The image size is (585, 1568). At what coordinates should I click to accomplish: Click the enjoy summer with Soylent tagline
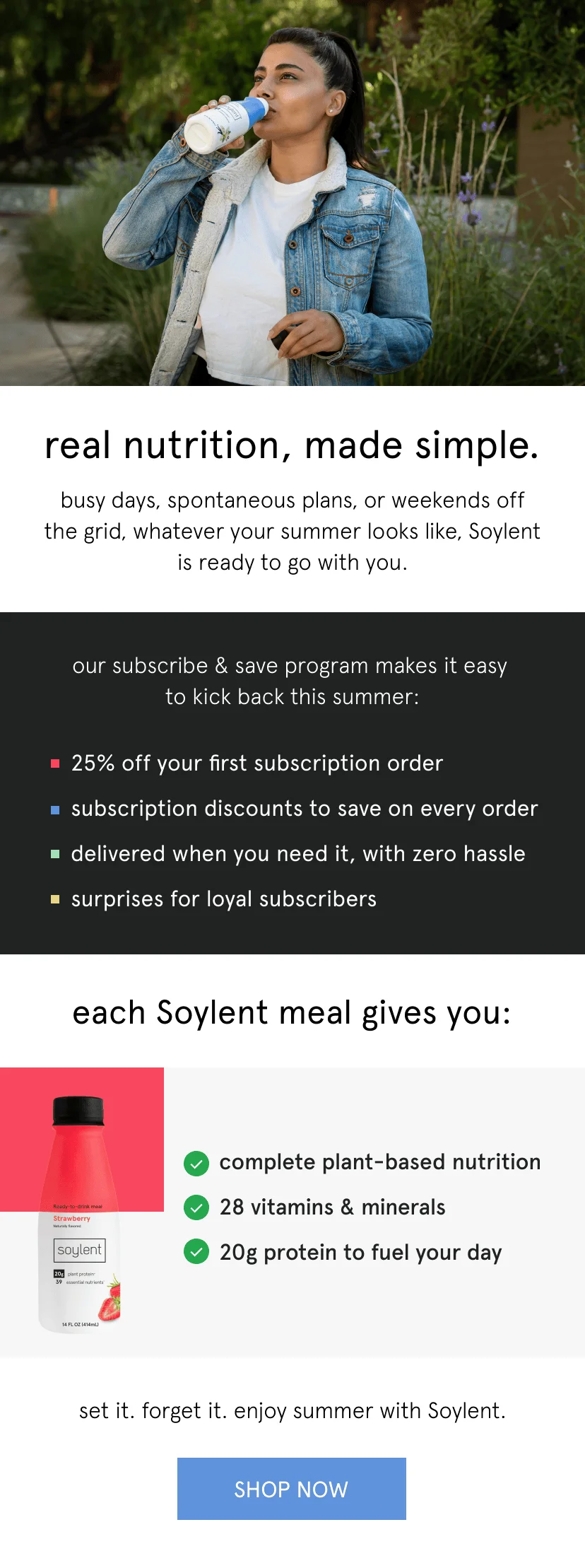point(292,1411)
